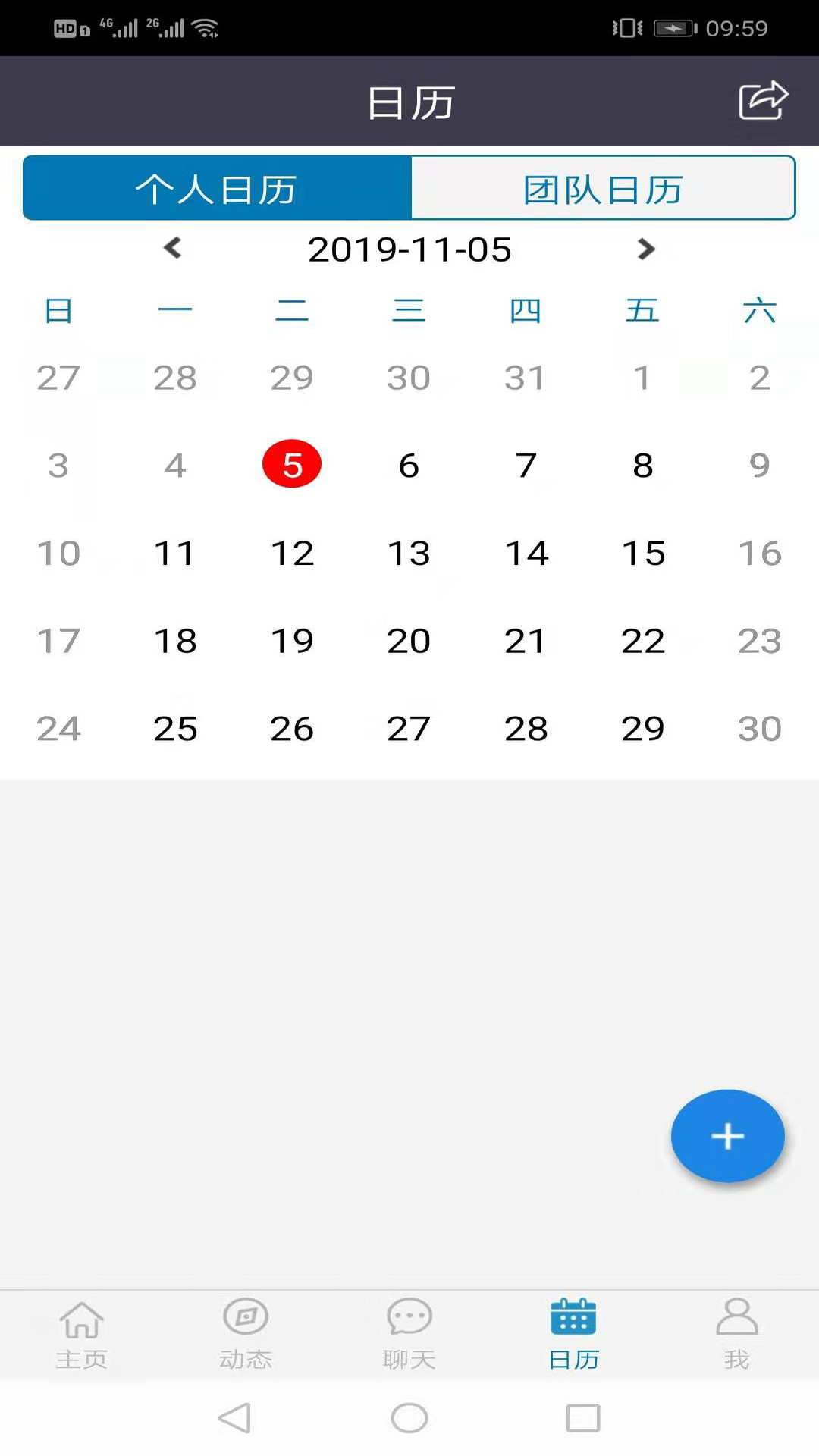Open the 日历 bottom tab

click(x=573, y=1335)
